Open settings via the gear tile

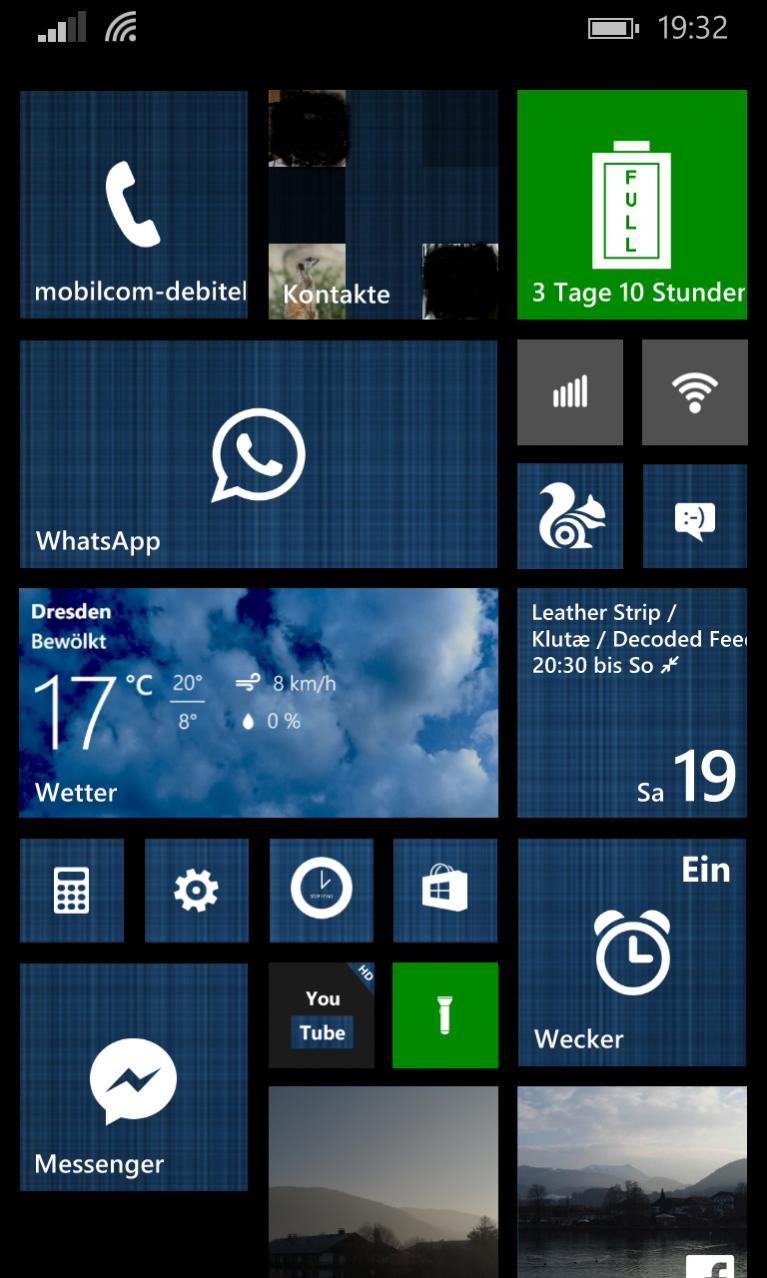point(196,890)
